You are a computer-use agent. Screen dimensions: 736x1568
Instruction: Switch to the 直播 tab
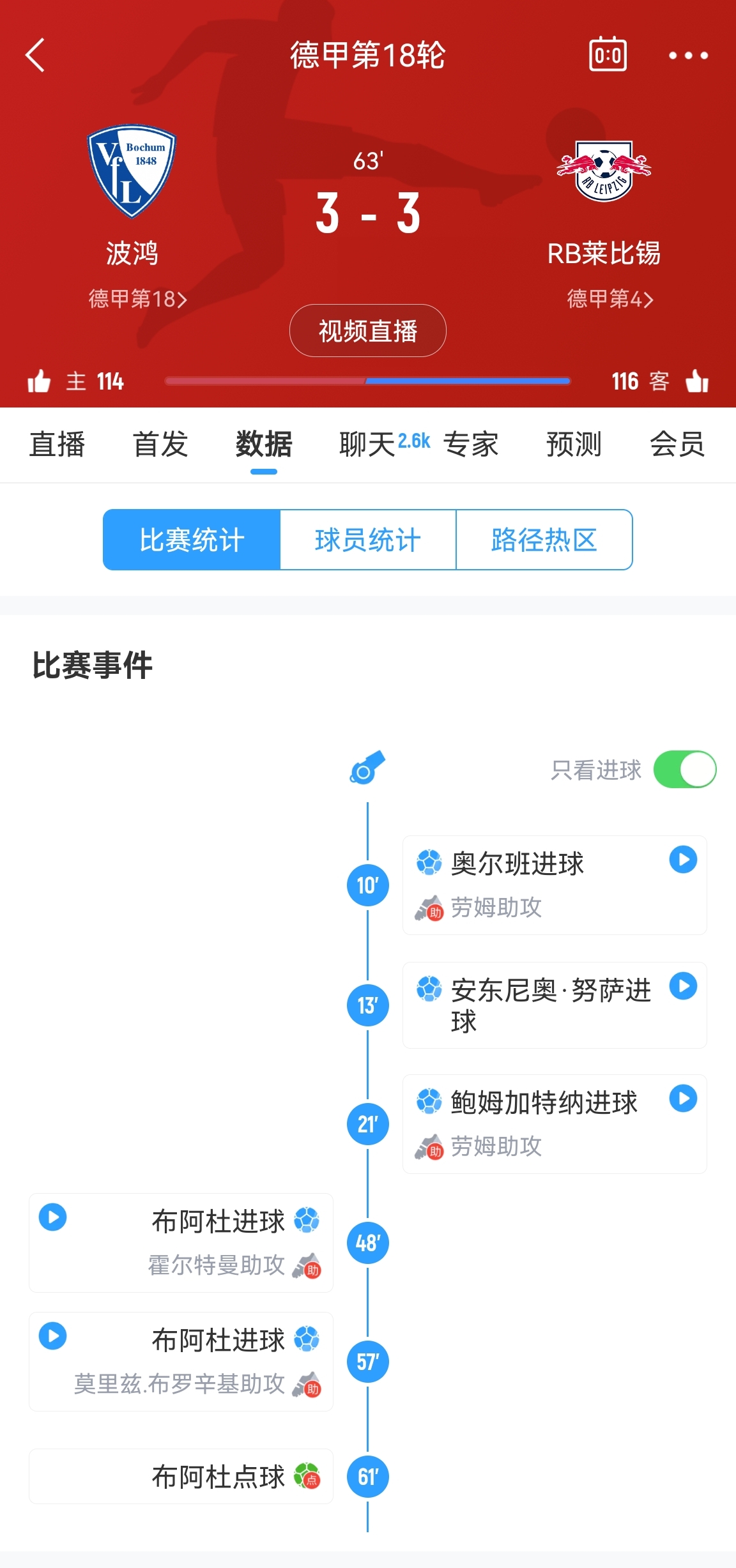click(57, 445)
